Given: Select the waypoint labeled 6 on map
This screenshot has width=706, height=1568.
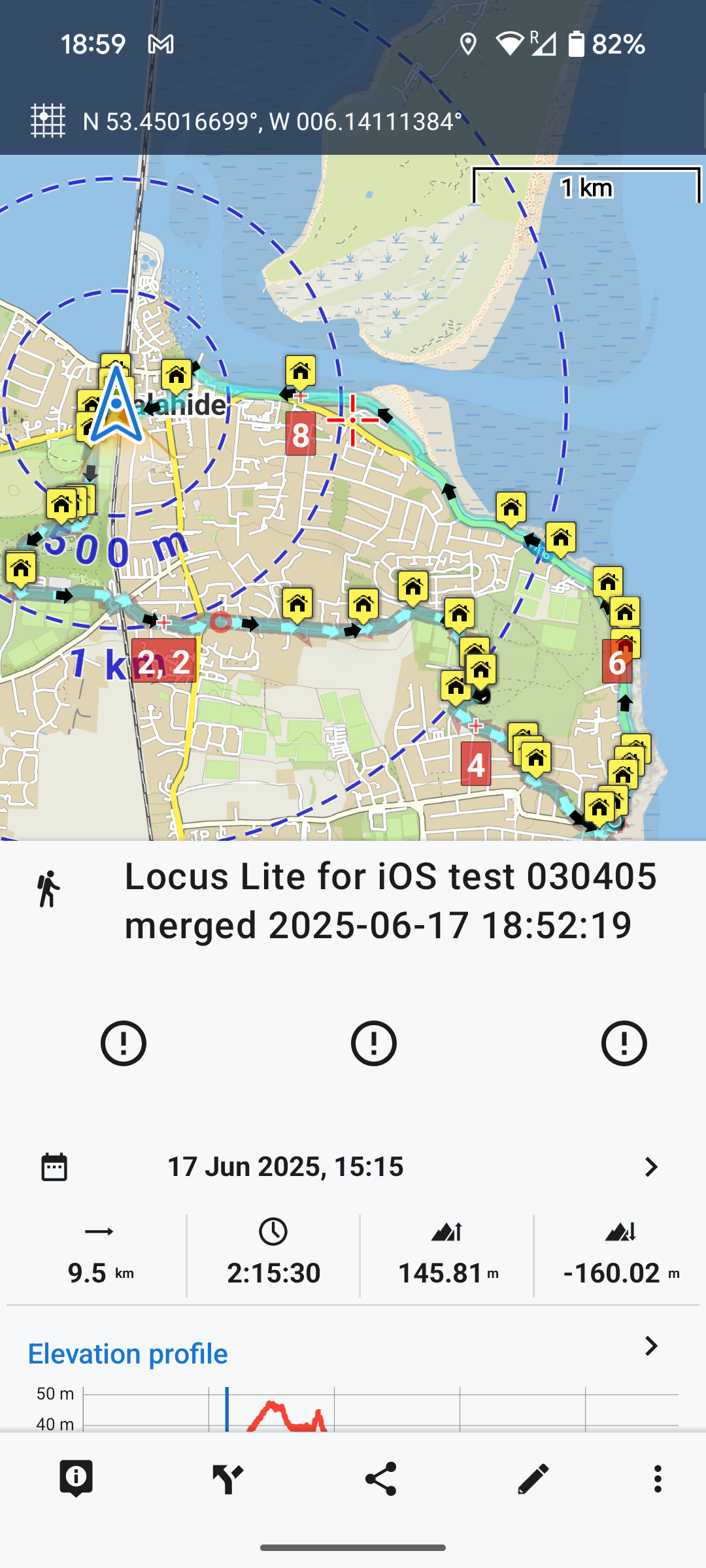Looking at the screenshot, I should click(616, 662).
